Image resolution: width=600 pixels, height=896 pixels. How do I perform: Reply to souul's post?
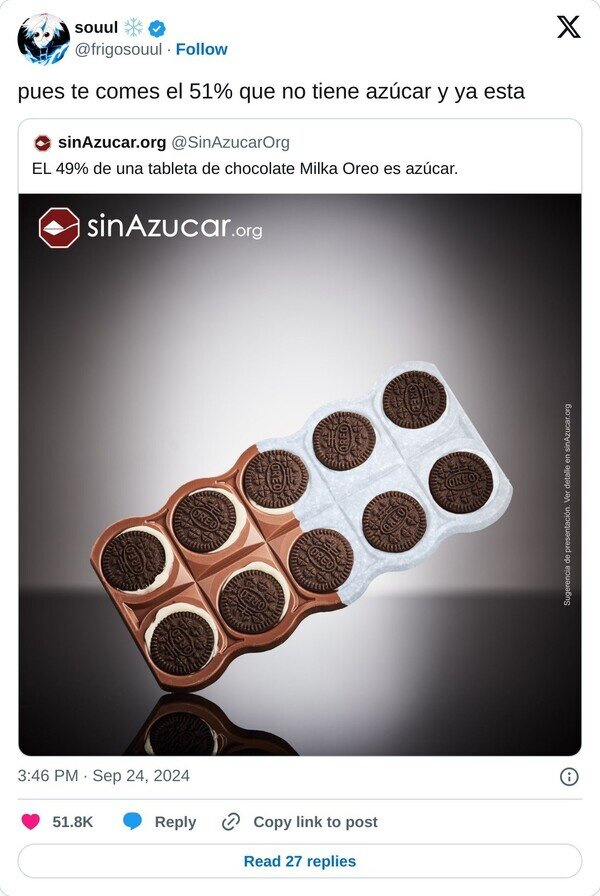tap(159, 822)
